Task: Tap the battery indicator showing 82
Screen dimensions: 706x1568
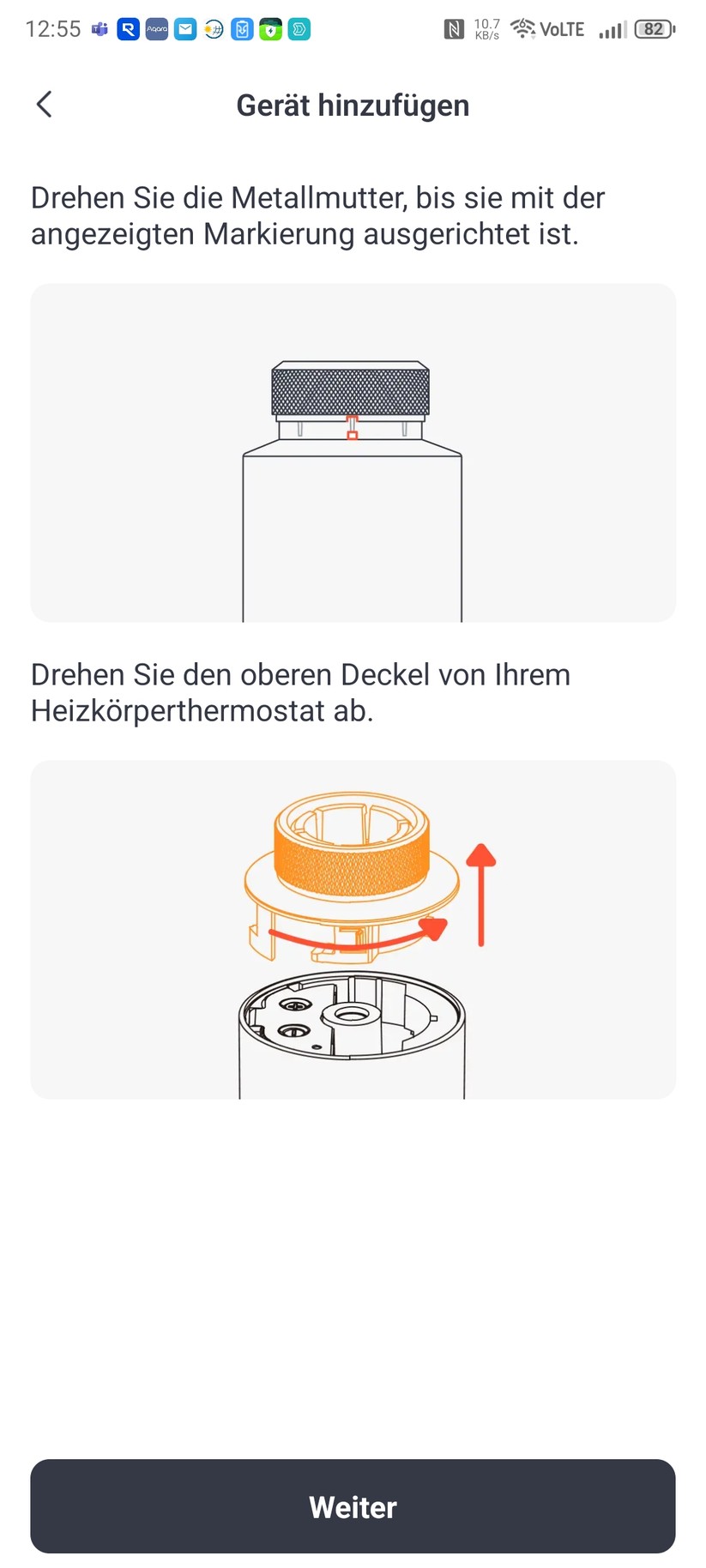Action: pos(653,28)
